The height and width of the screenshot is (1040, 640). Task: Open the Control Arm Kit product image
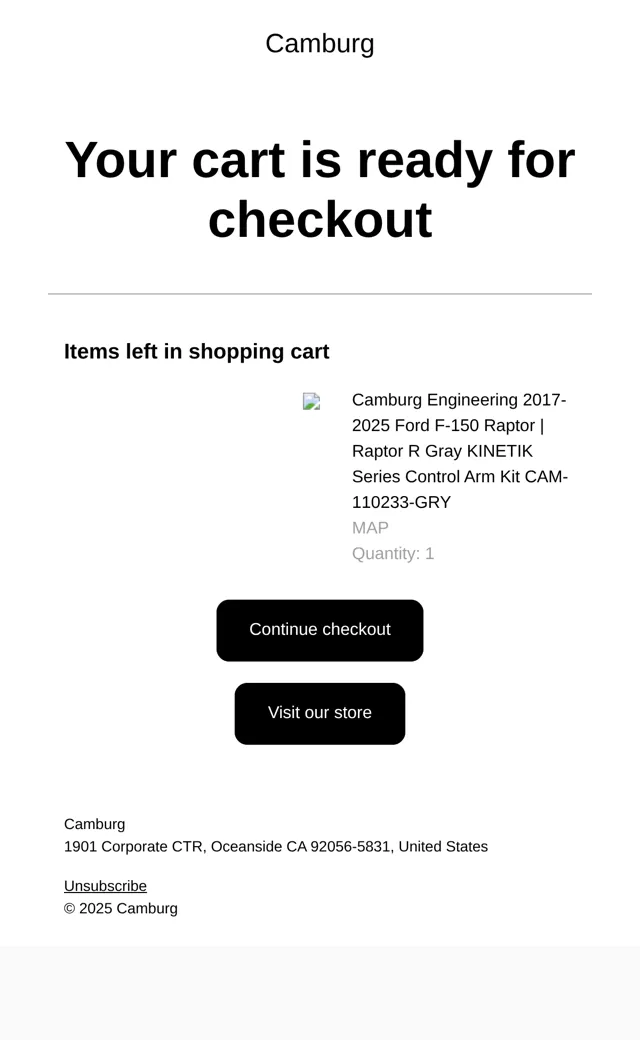312,401
